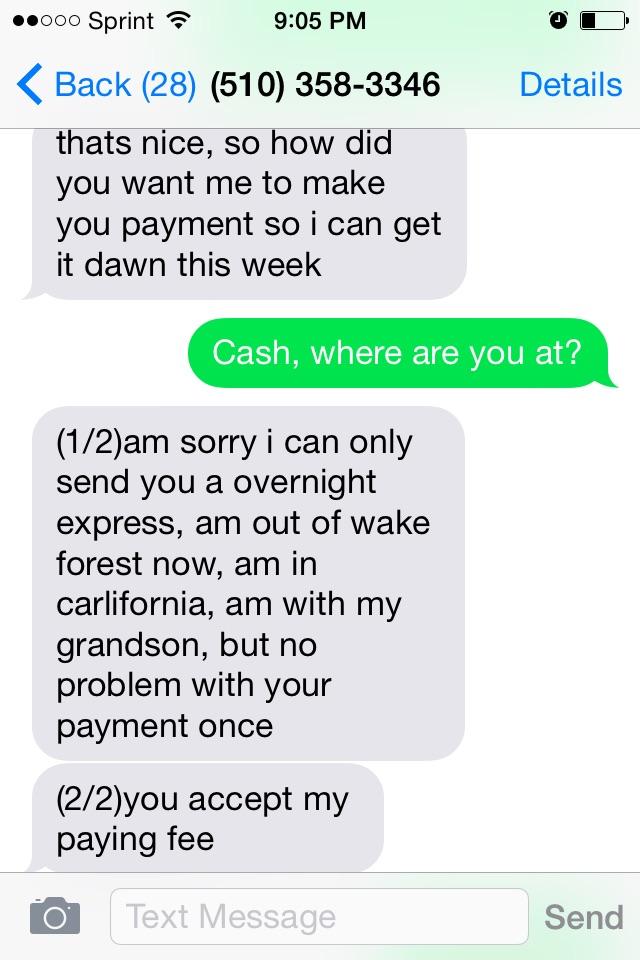Tap the Text Message input field
The width and height of the screenshot is (640, 960).
pos(318,915)
